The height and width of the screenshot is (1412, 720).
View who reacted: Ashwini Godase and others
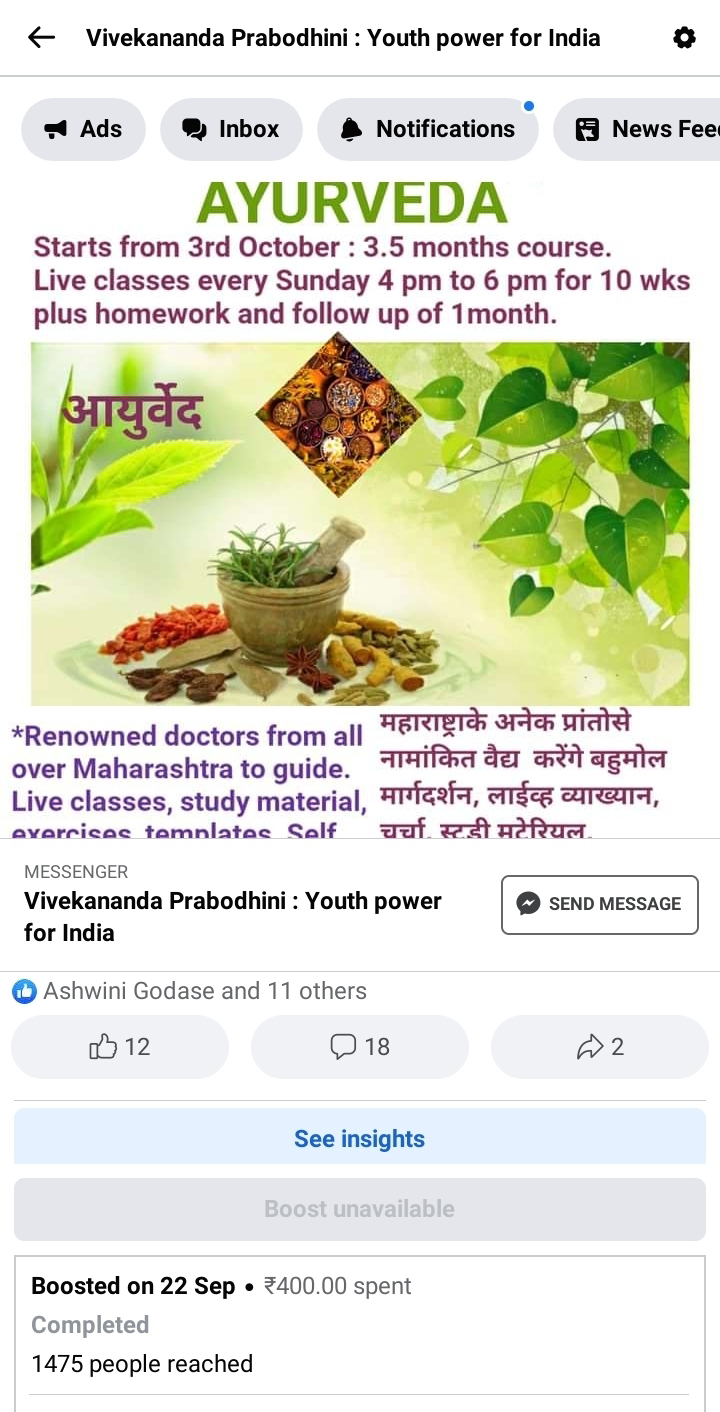pyautogui.click(x=190, y=991)
